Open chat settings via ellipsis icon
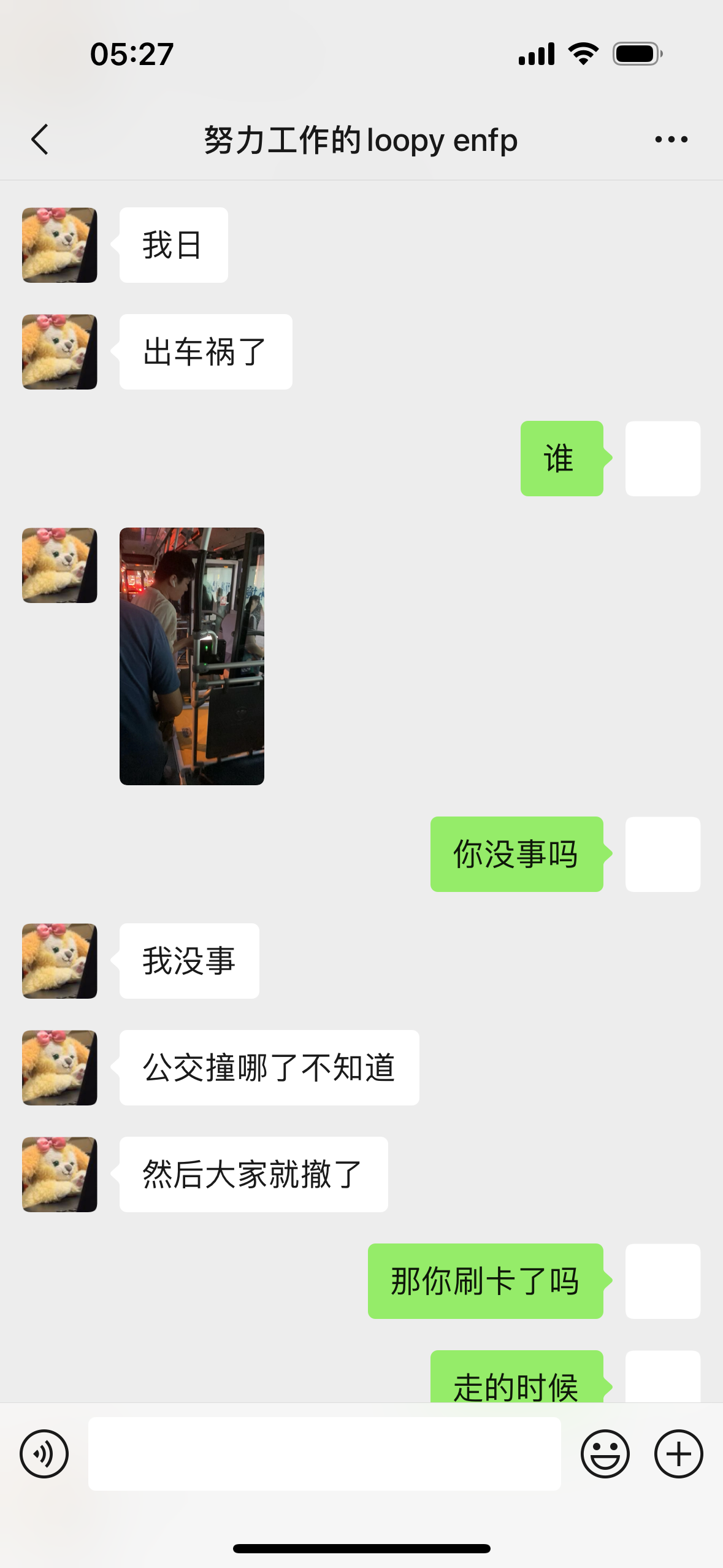 point(669,139)
